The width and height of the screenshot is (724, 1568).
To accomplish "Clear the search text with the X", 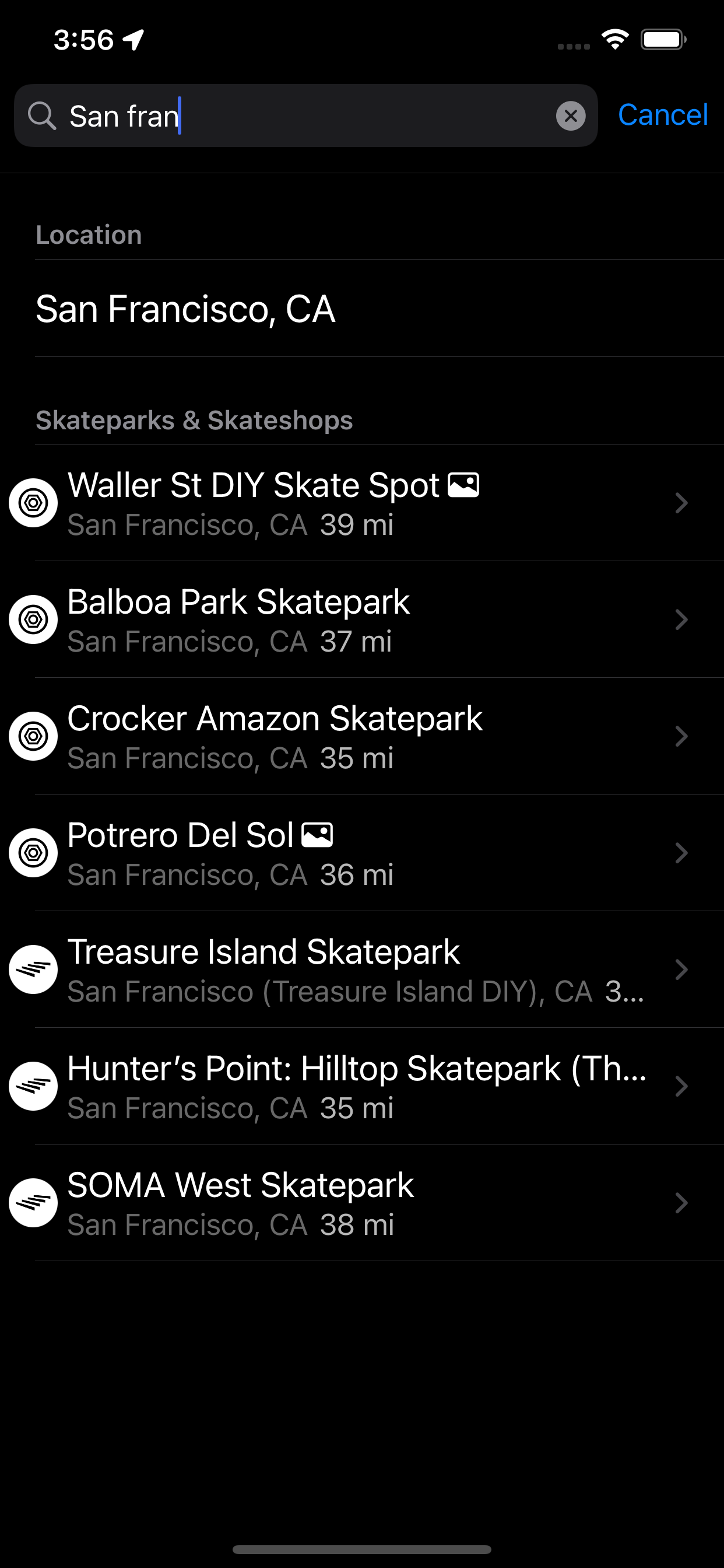I will tap(571, 116).
